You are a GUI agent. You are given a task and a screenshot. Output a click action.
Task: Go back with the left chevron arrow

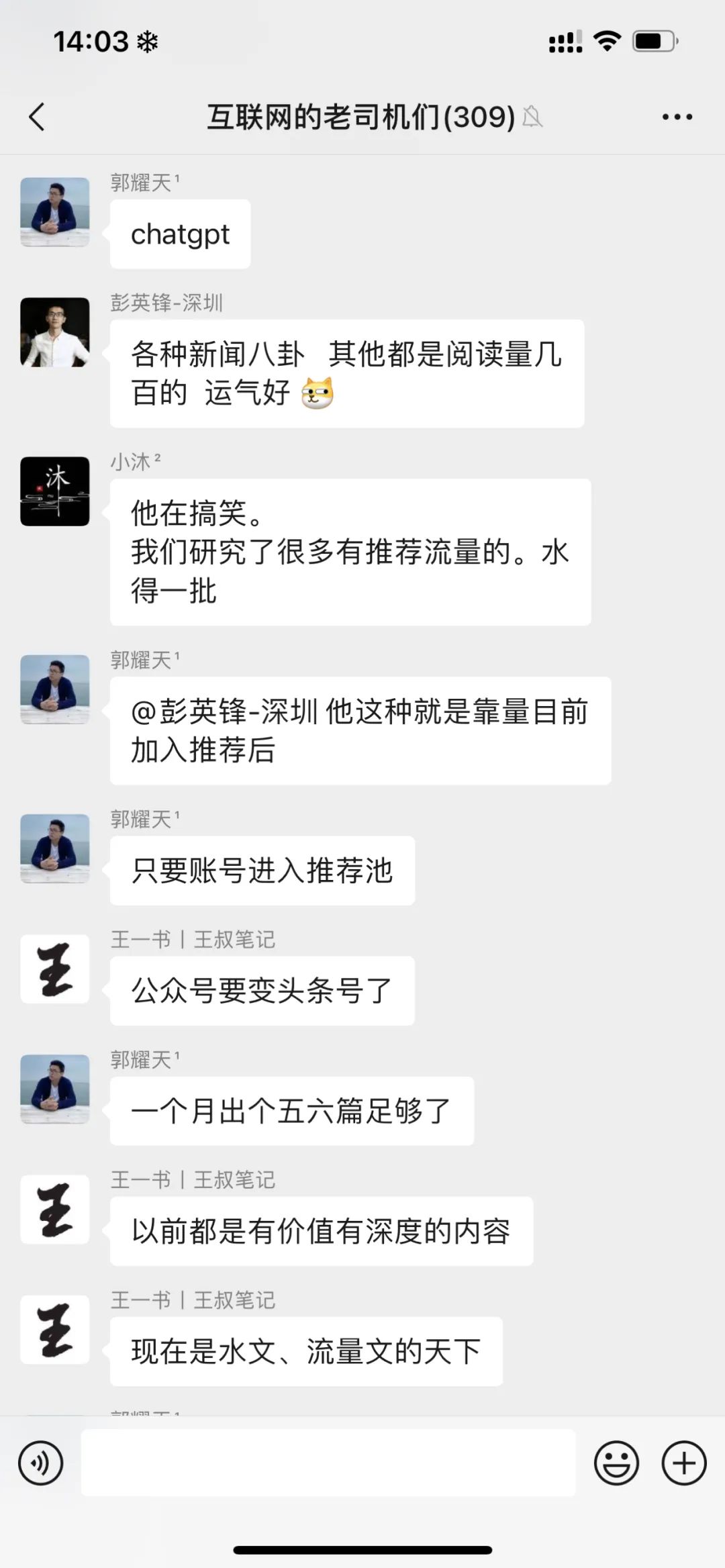pyautogui.click(x=37, y=116)
